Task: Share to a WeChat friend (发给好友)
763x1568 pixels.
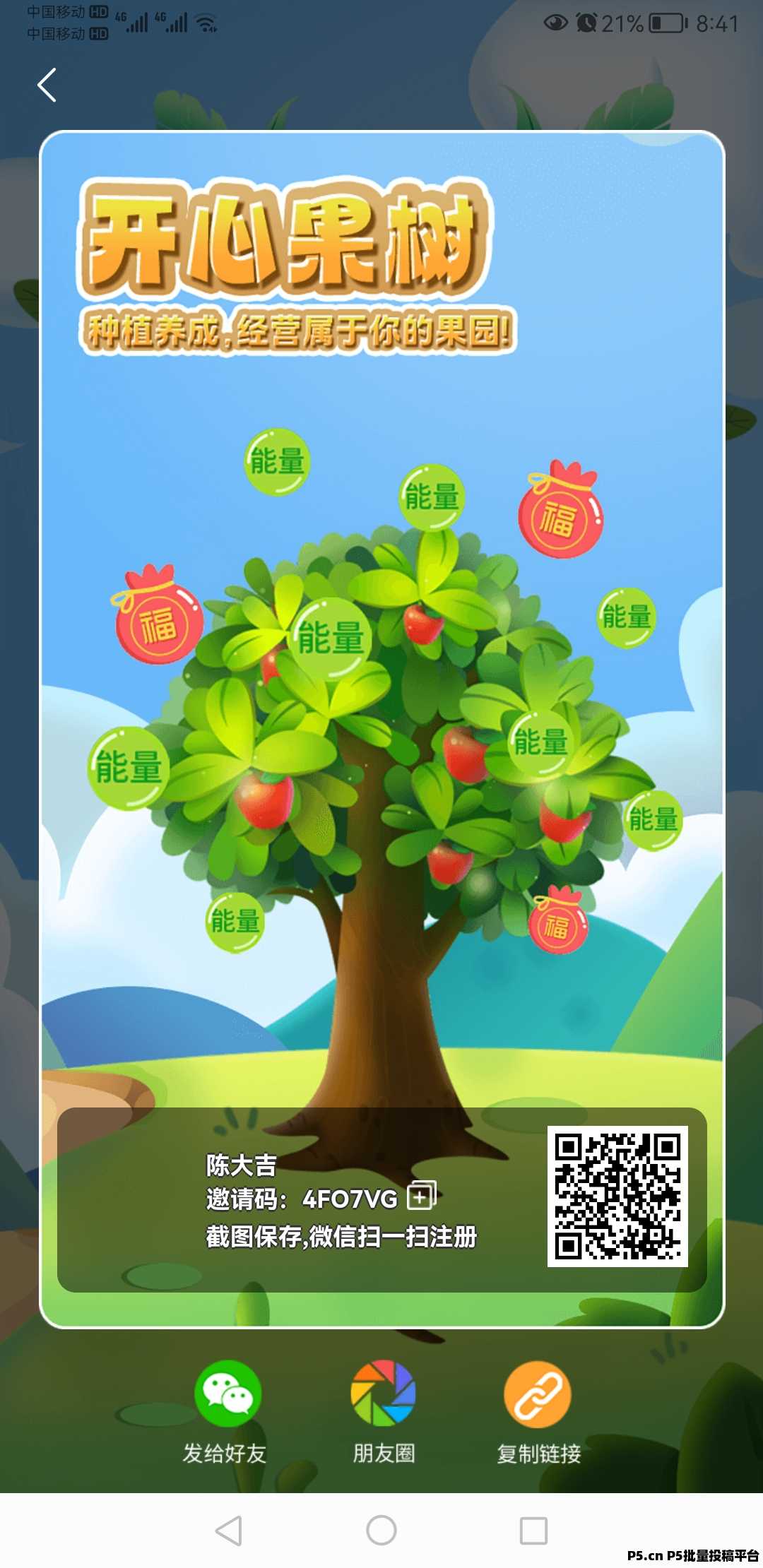Action: click(227, 1395)
